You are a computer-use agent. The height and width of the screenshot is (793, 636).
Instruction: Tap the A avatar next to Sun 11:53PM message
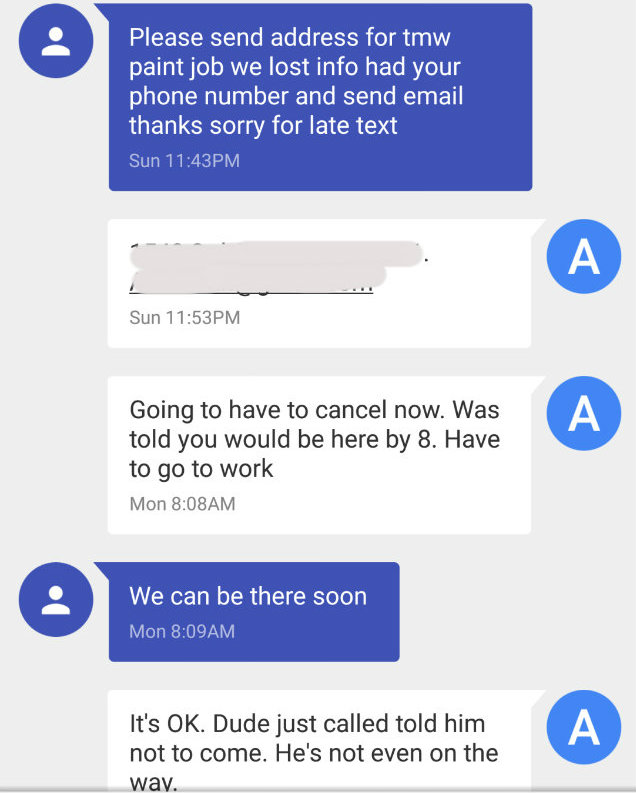(584, 256)
